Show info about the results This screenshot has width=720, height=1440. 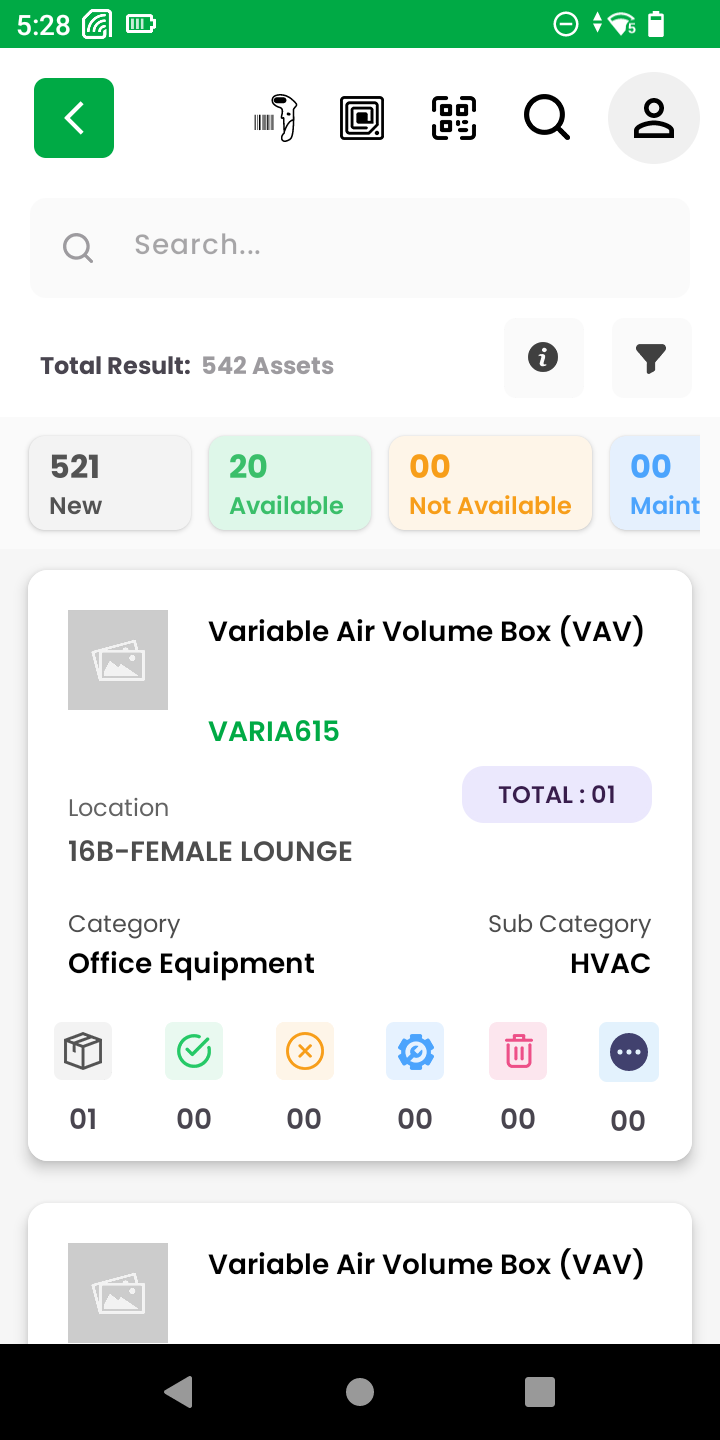543,358
